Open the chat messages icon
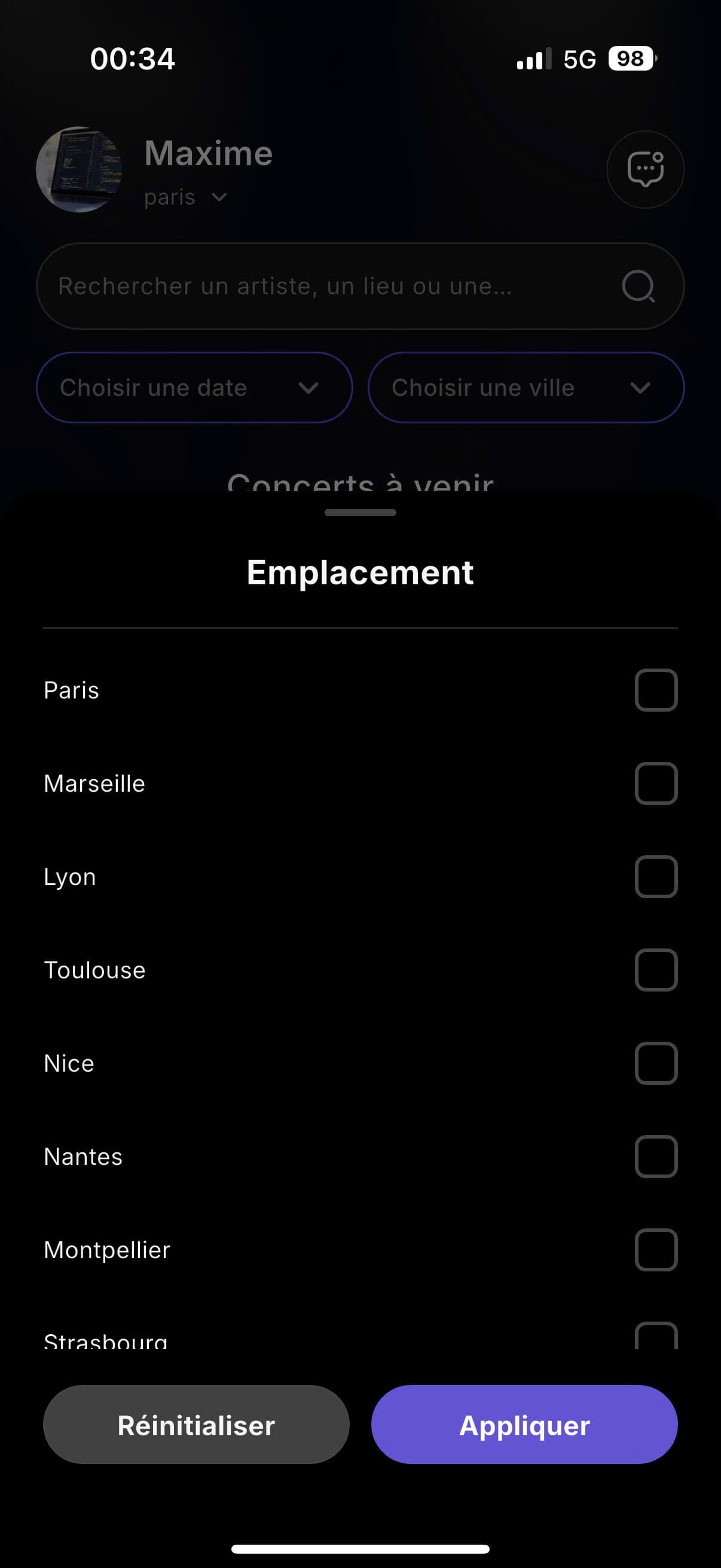This screenshot has height=1568, width=721. click(645, 170)
